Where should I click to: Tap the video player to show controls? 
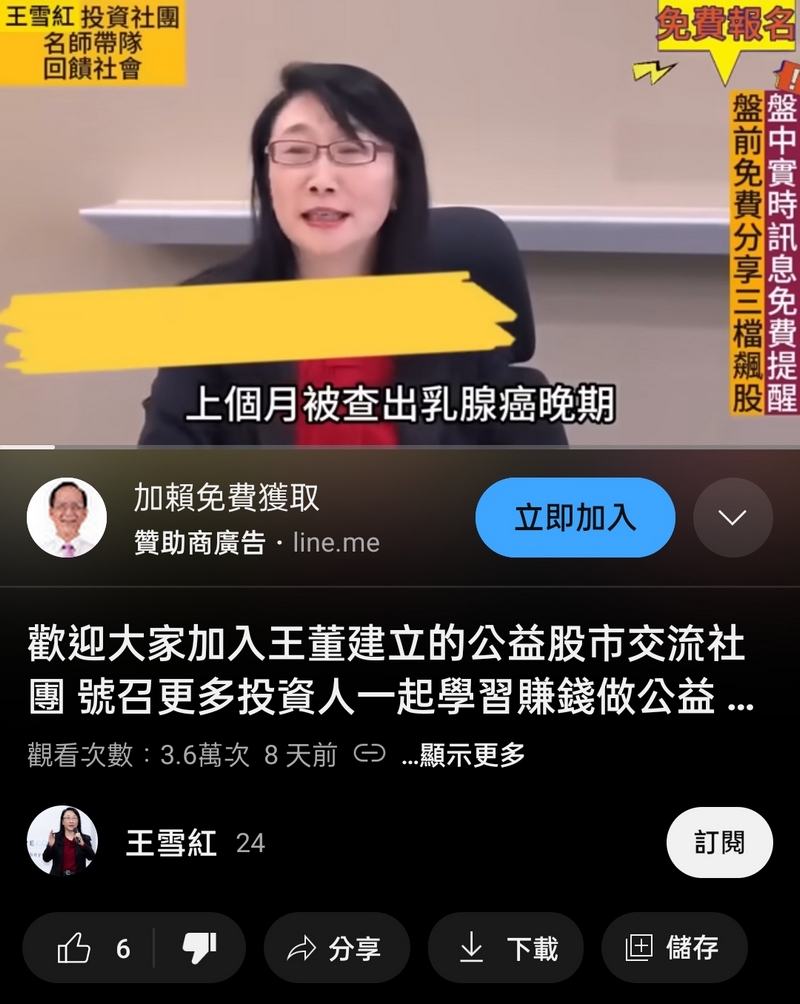click(400, 222)
